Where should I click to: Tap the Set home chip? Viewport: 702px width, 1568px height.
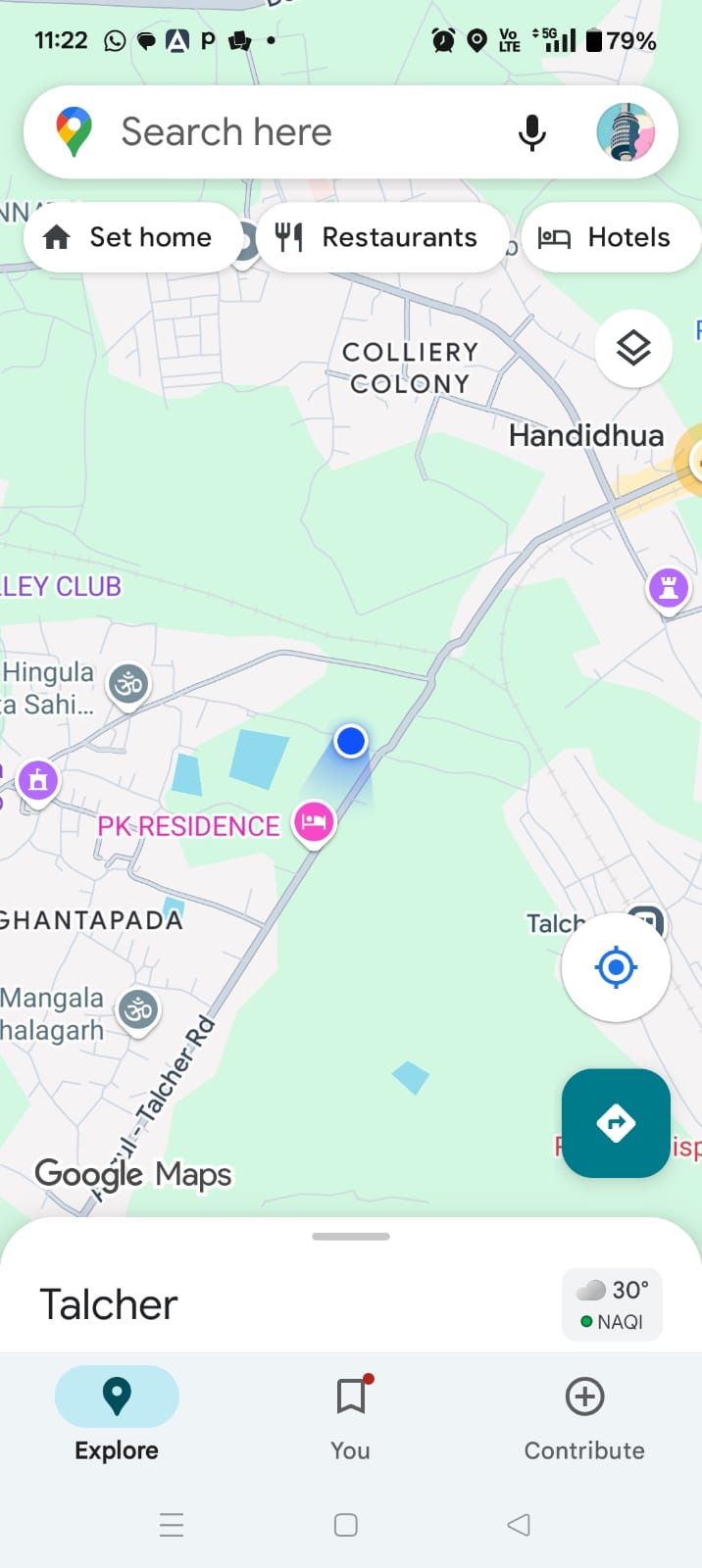pyautogui.click(x=131, y=237)
